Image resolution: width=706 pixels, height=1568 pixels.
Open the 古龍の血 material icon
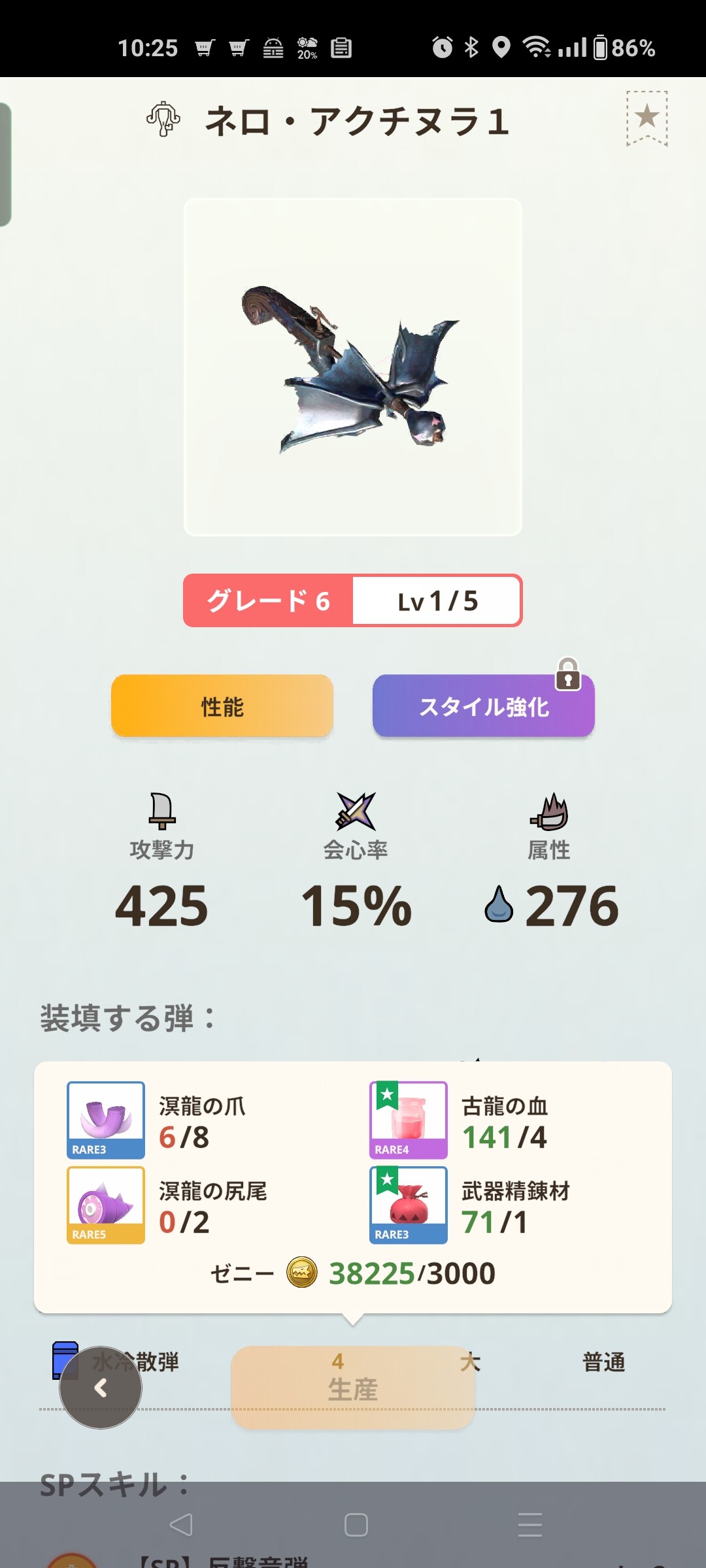(x=409, y=1120)
